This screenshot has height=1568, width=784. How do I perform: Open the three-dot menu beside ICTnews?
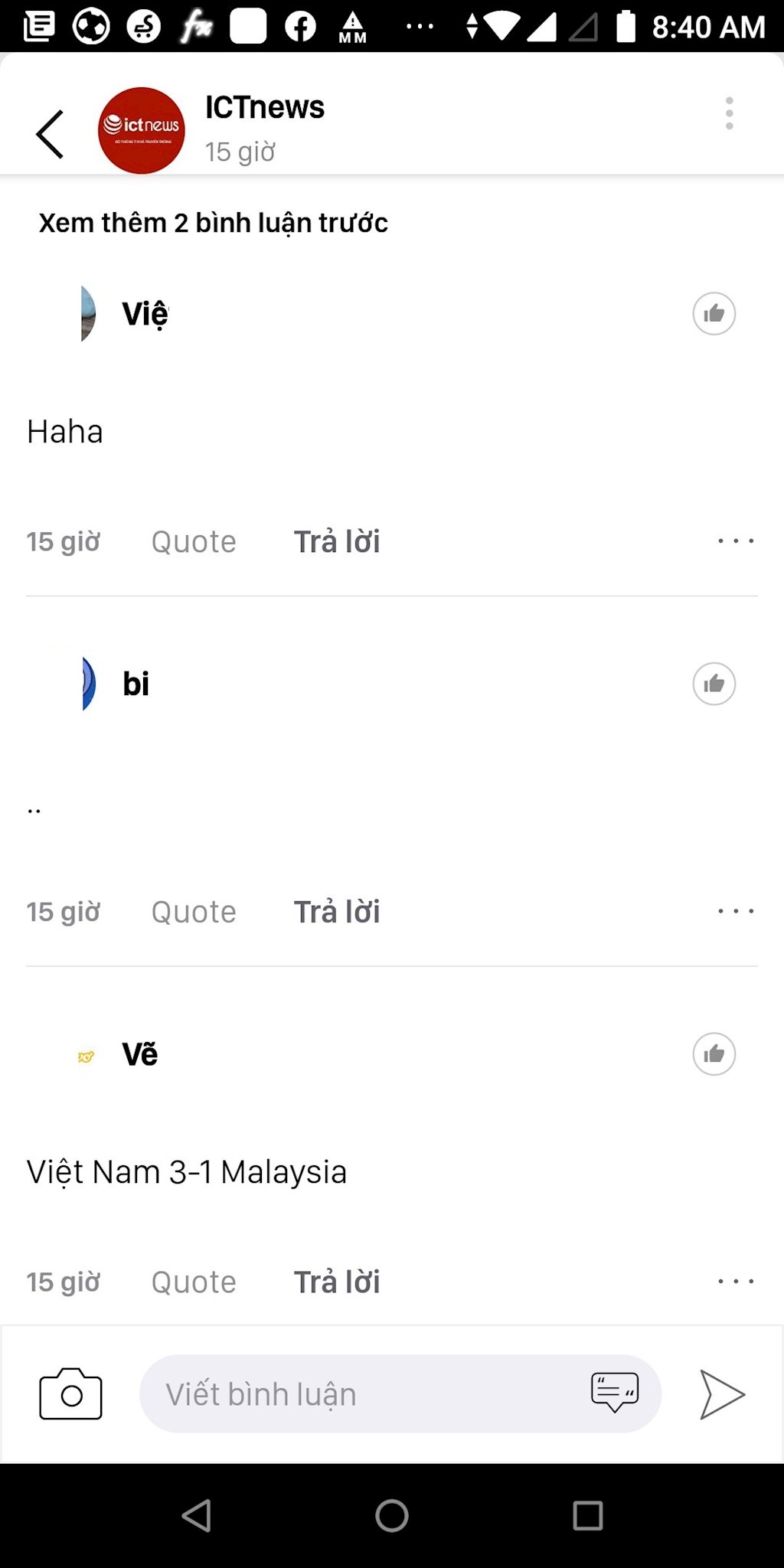tap(729, 113)
